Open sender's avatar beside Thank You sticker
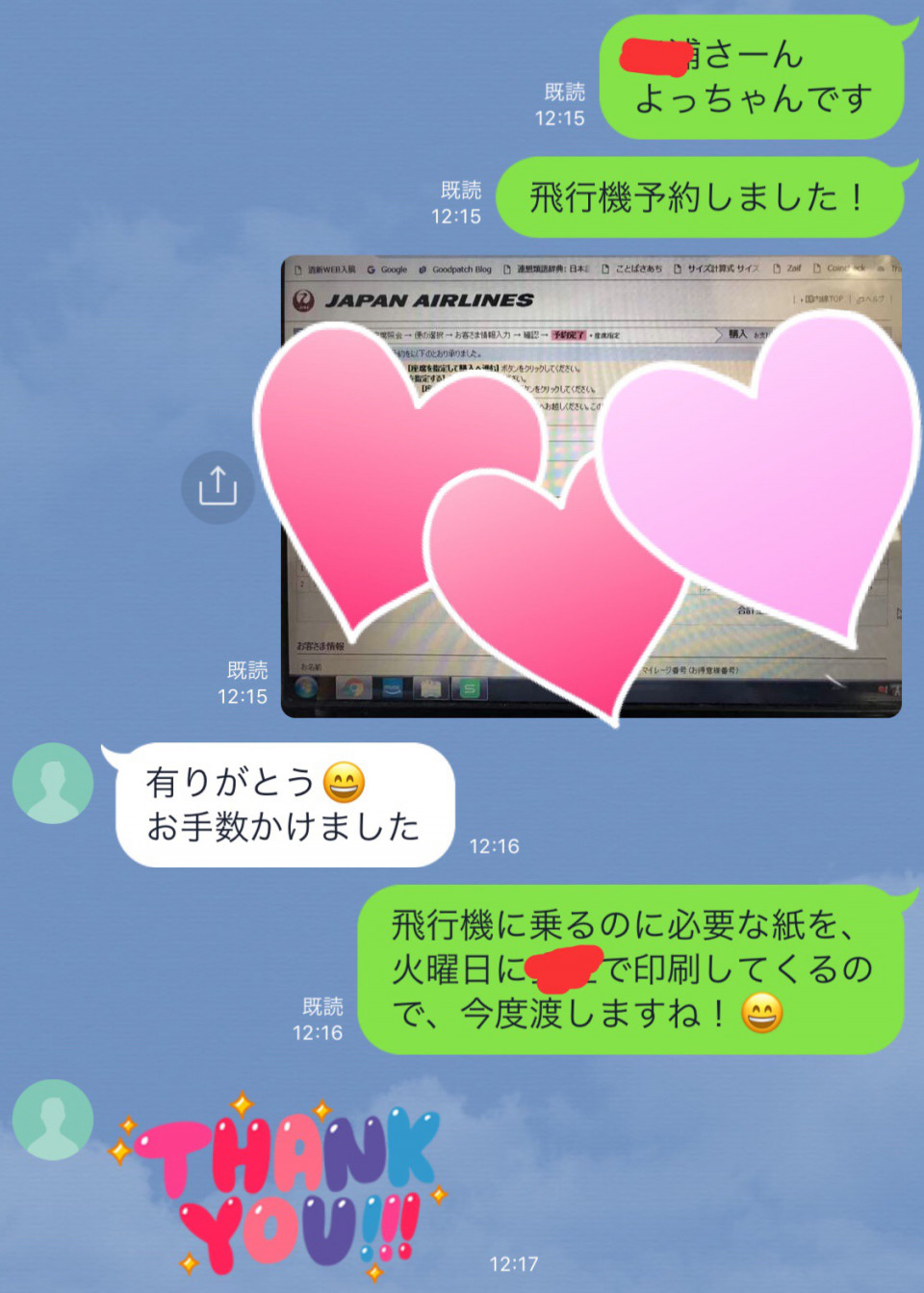The height and width of the screenshot is (1293, 924). [53, 1119]
